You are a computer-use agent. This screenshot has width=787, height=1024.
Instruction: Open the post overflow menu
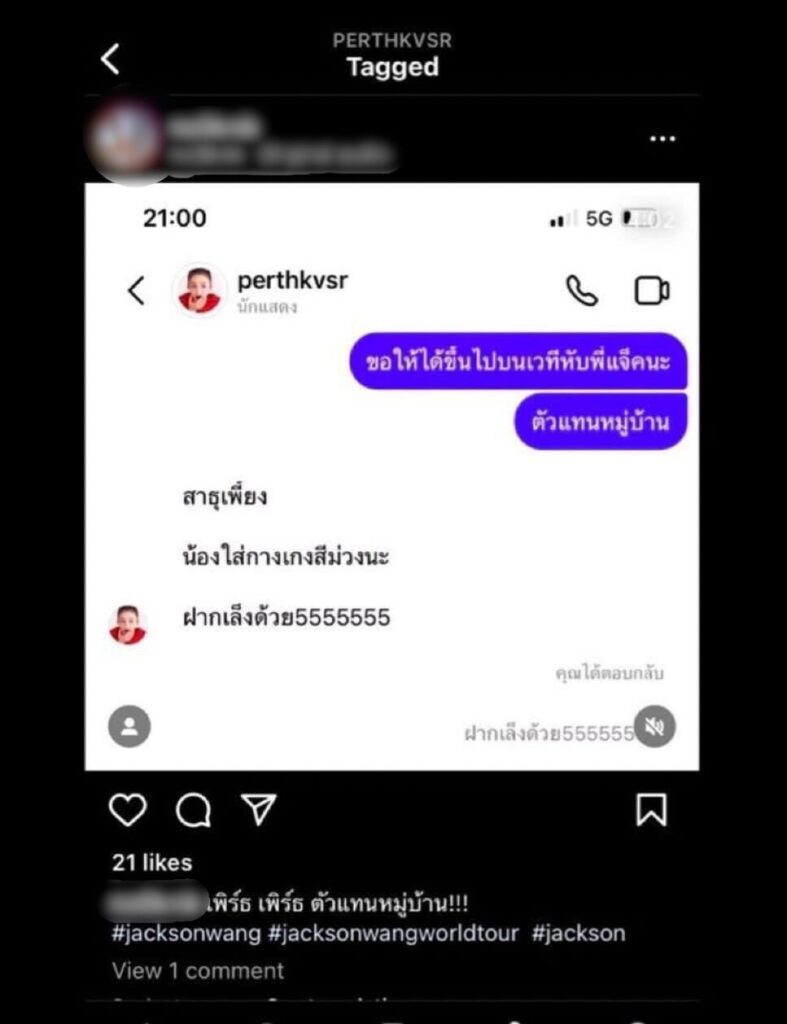662,139
